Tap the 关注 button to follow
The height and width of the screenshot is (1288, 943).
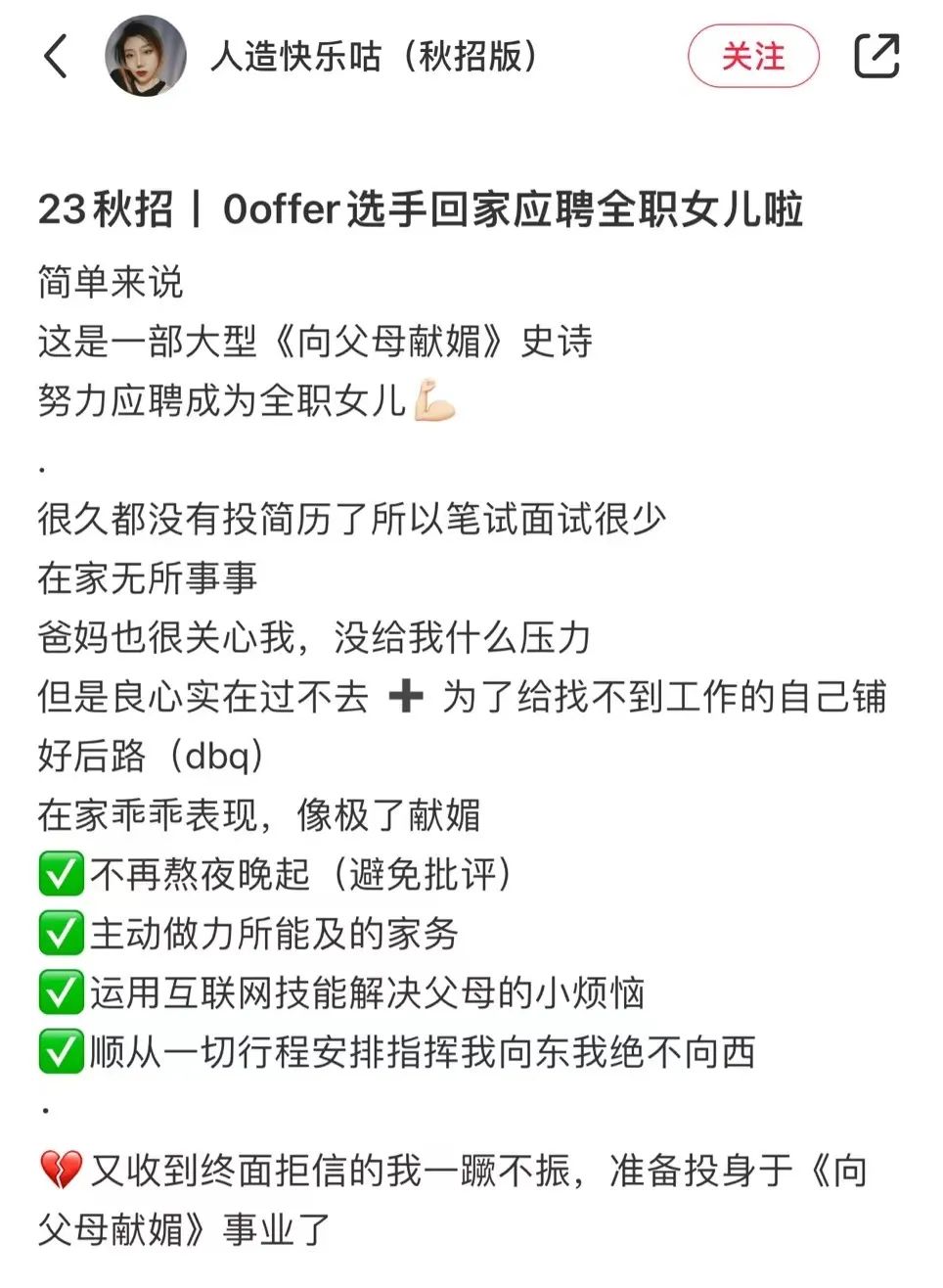click(752, 56)
